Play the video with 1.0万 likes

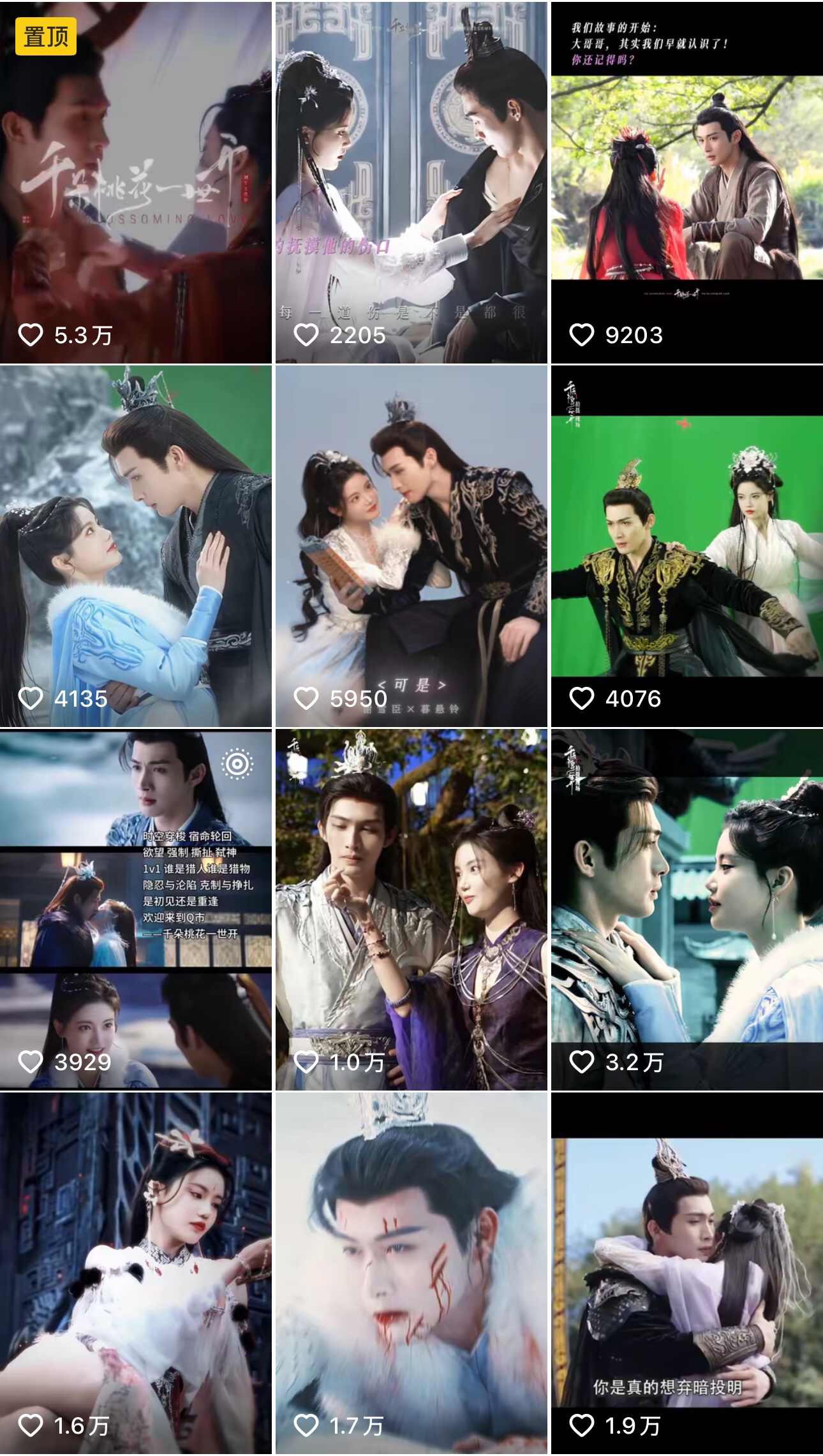click(x=411, y=909)
